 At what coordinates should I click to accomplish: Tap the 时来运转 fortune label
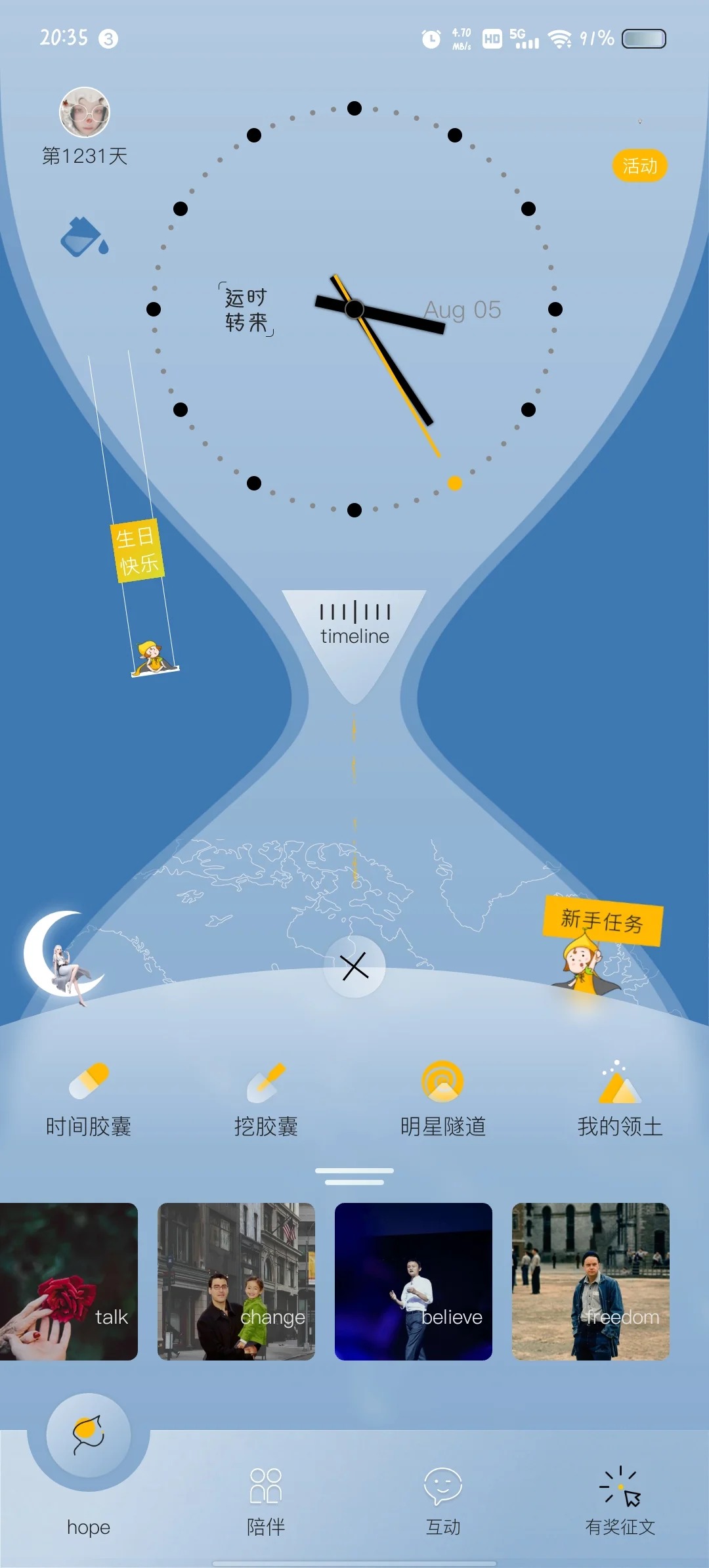point(246,310)
